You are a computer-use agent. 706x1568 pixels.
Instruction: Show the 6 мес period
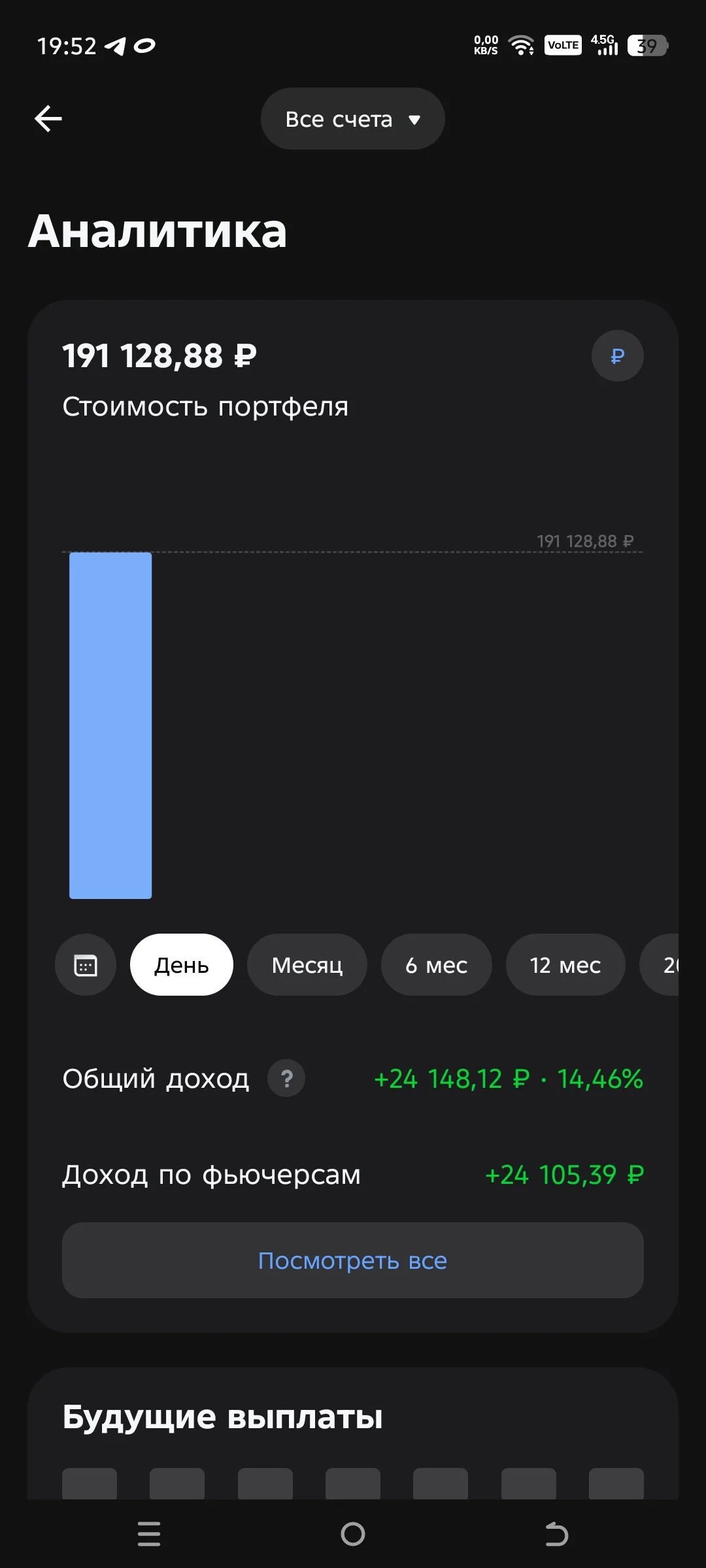(x=437, y=965)
